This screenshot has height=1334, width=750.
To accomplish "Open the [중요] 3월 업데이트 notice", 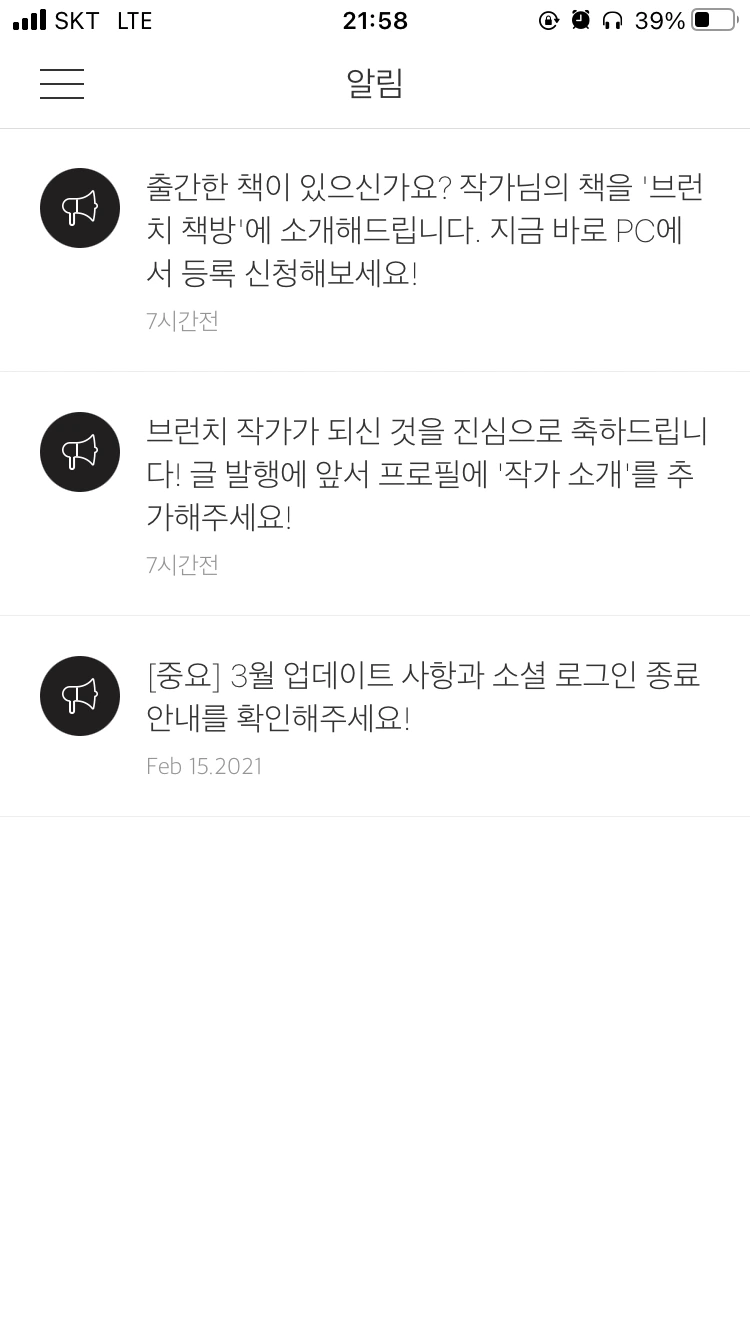I will 375,717.
